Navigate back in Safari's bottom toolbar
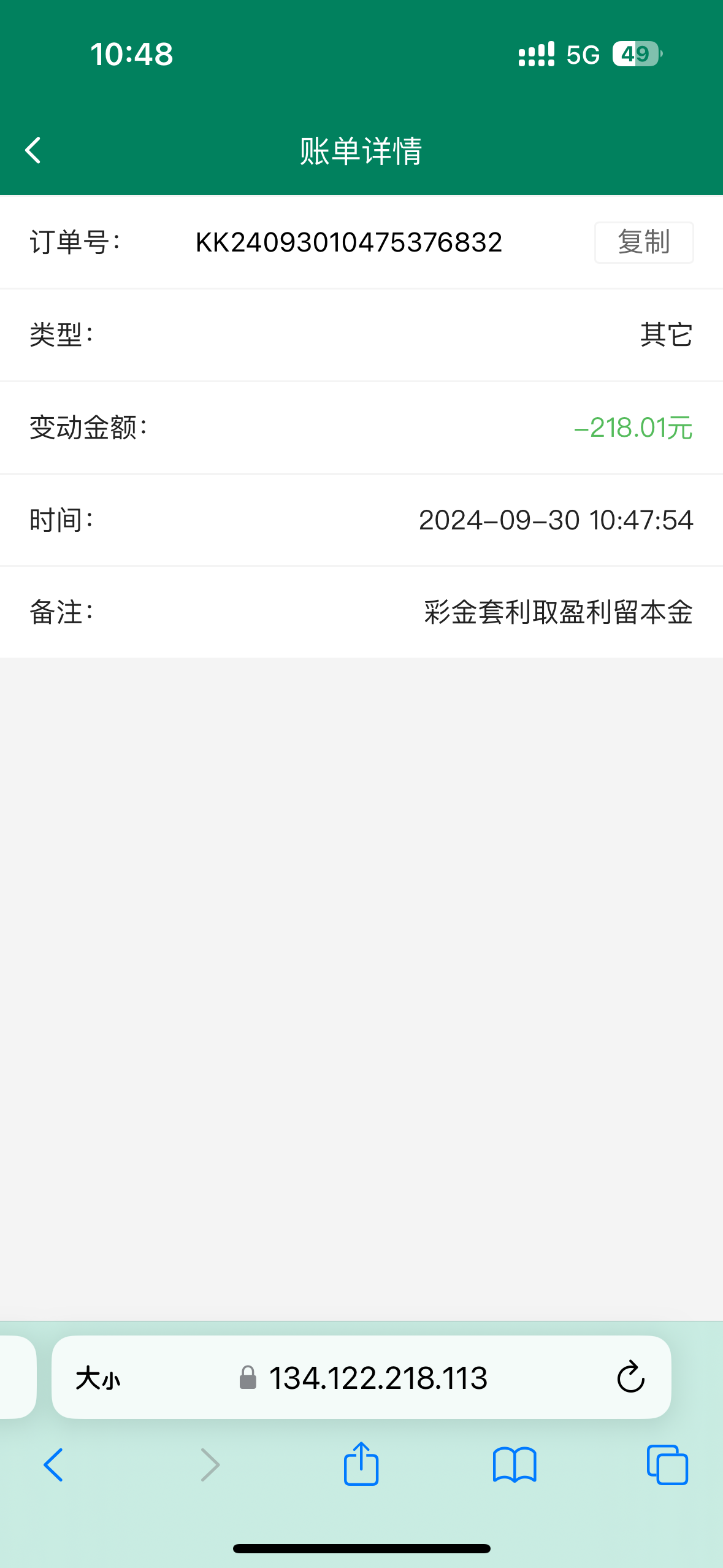Image resolution: width=723 pixels, height=1568 pixels. click(53, 1465)
